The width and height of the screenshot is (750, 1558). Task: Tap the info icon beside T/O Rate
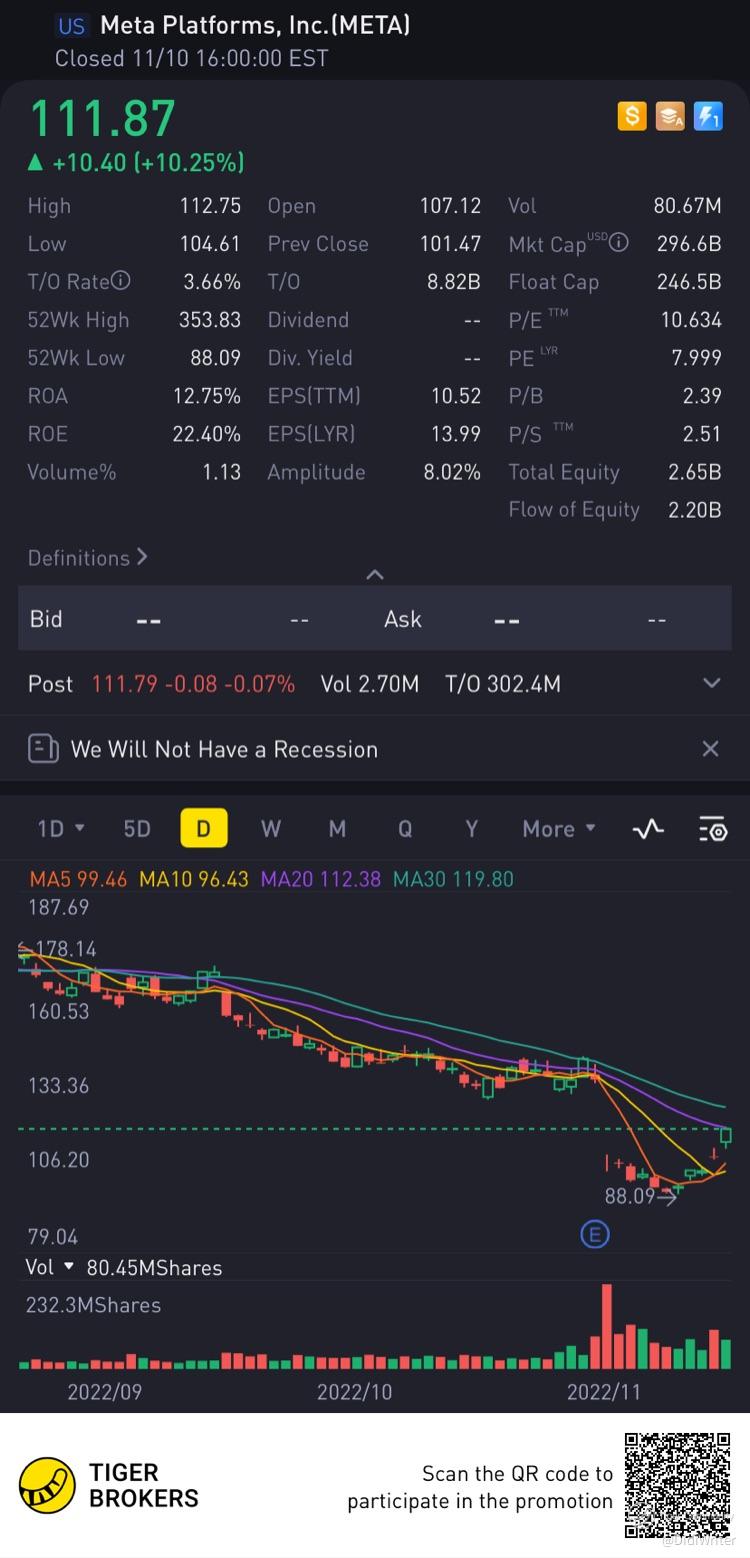click(x=121, y=282)
